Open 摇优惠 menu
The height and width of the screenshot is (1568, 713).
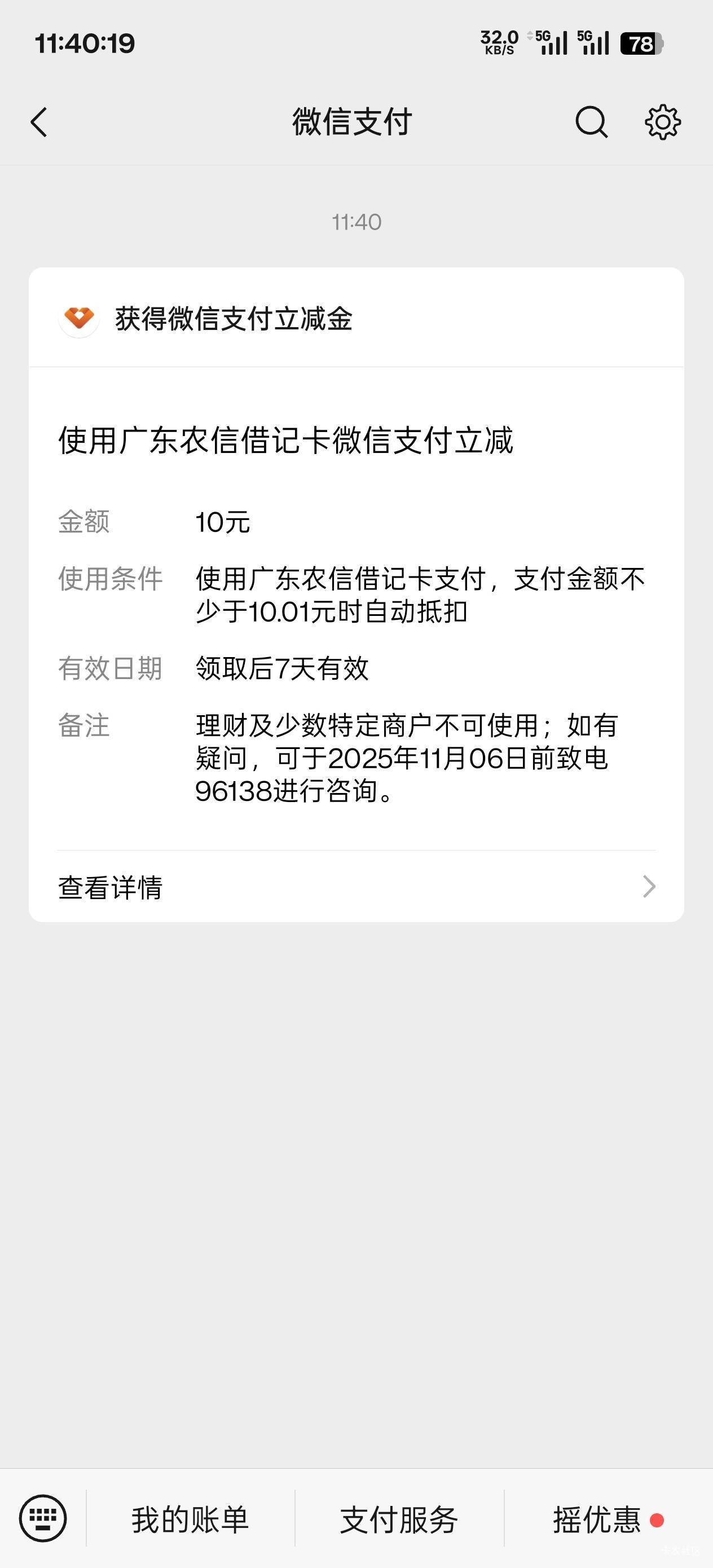point(608,1519)
